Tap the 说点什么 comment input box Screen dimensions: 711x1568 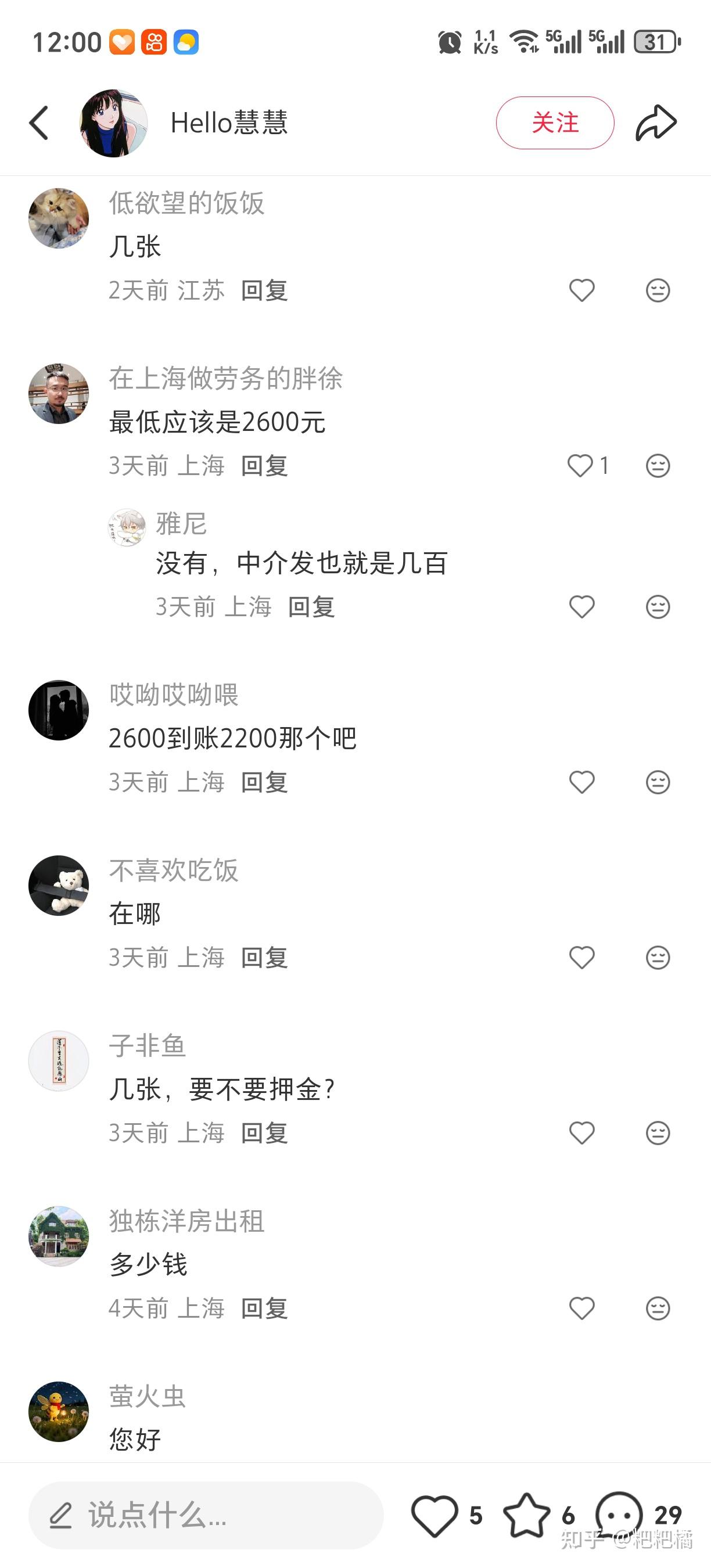pos(206,1515)
